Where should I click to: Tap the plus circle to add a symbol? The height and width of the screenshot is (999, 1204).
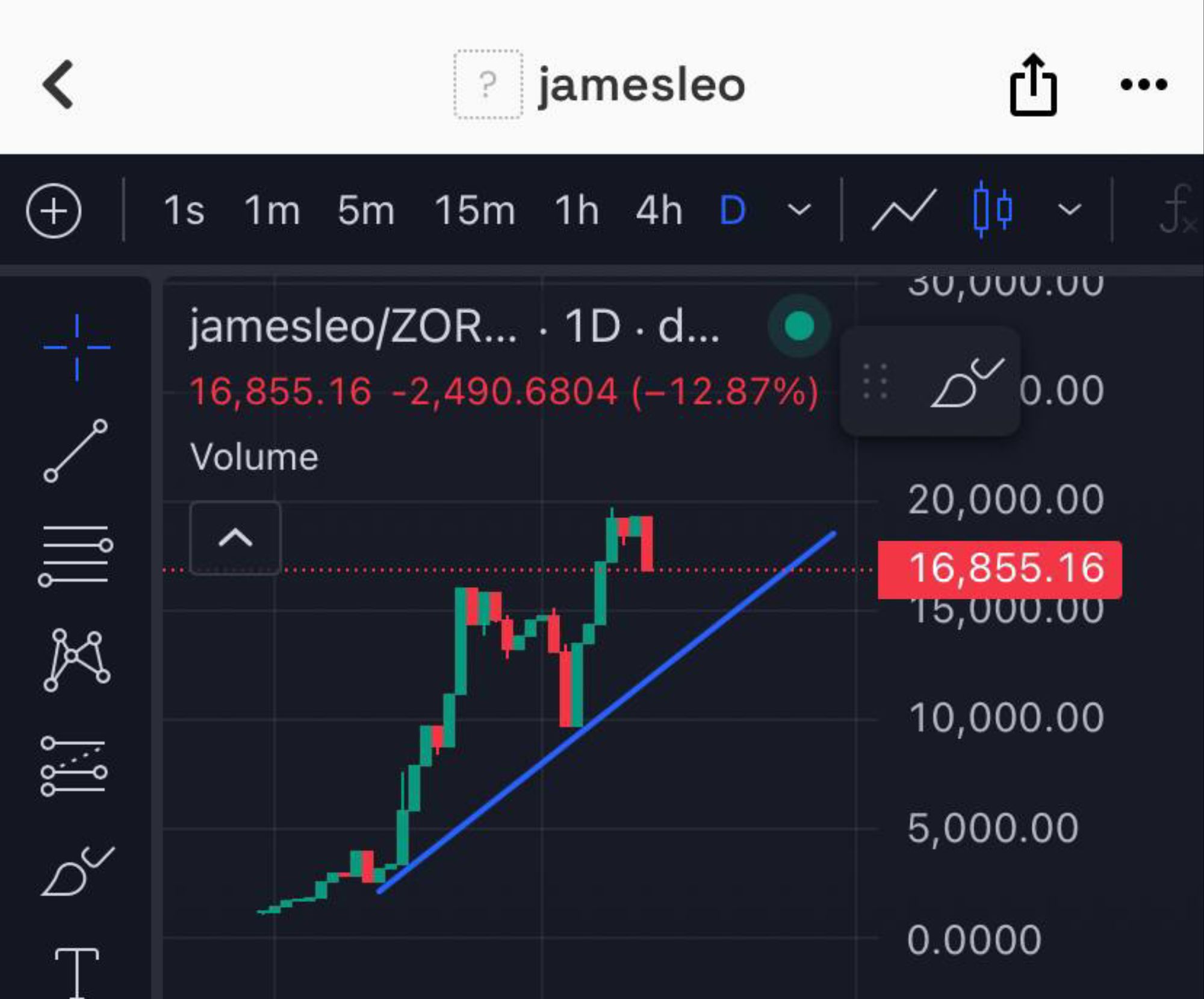tap(54, 211)
